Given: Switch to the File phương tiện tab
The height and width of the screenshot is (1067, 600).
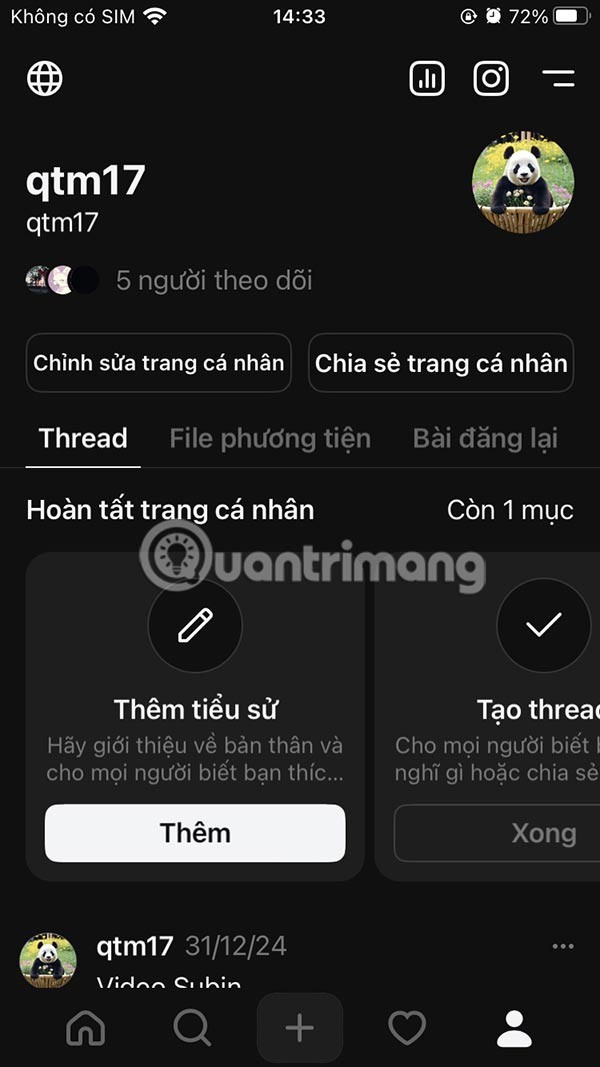Looking at the screenshot, I should [x=270, y=438].
